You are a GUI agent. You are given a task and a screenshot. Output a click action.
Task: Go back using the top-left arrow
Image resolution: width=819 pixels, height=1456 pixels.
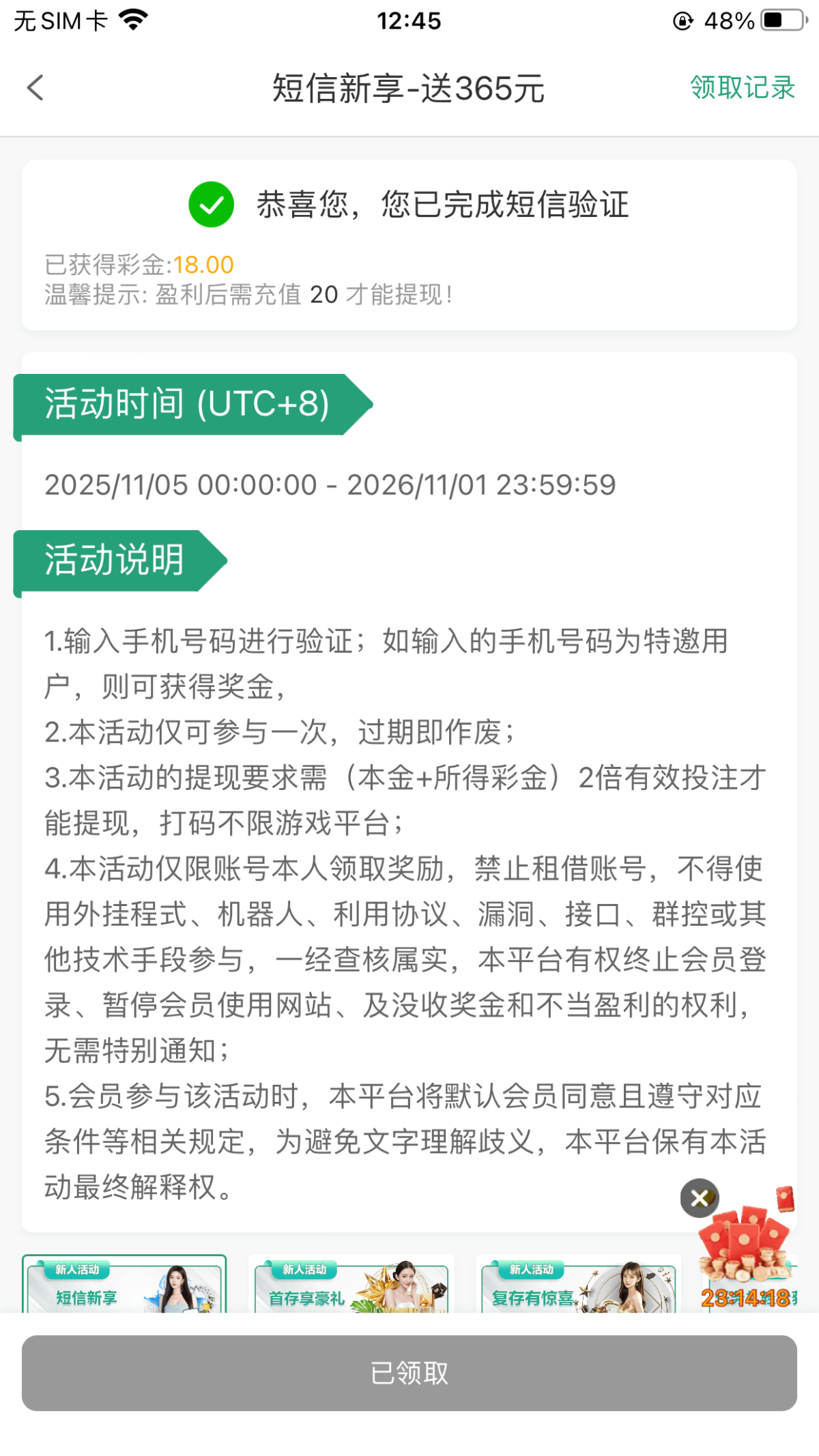pyautogui.click(x=35, y=88)
